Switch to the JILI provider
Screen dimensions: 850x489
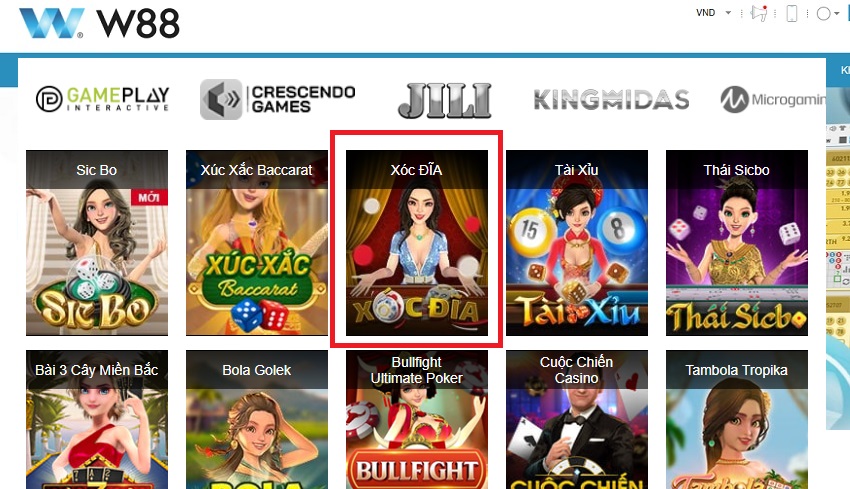tap(445, 99)
